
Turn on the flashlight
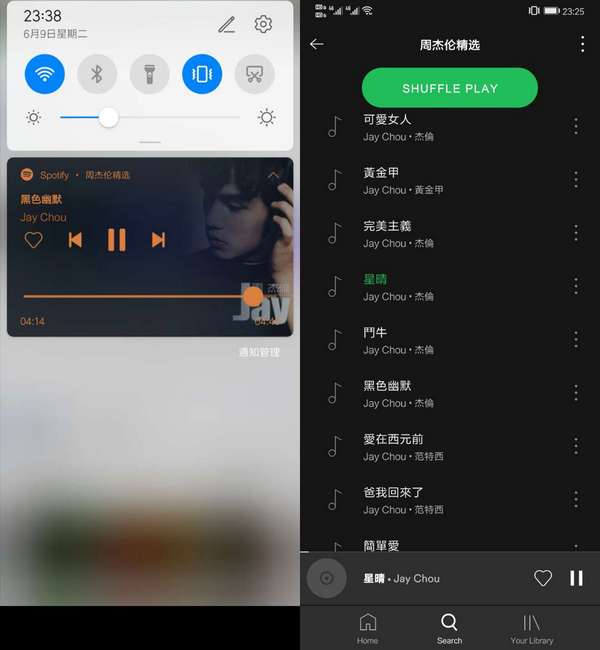[x=150, y=74]
